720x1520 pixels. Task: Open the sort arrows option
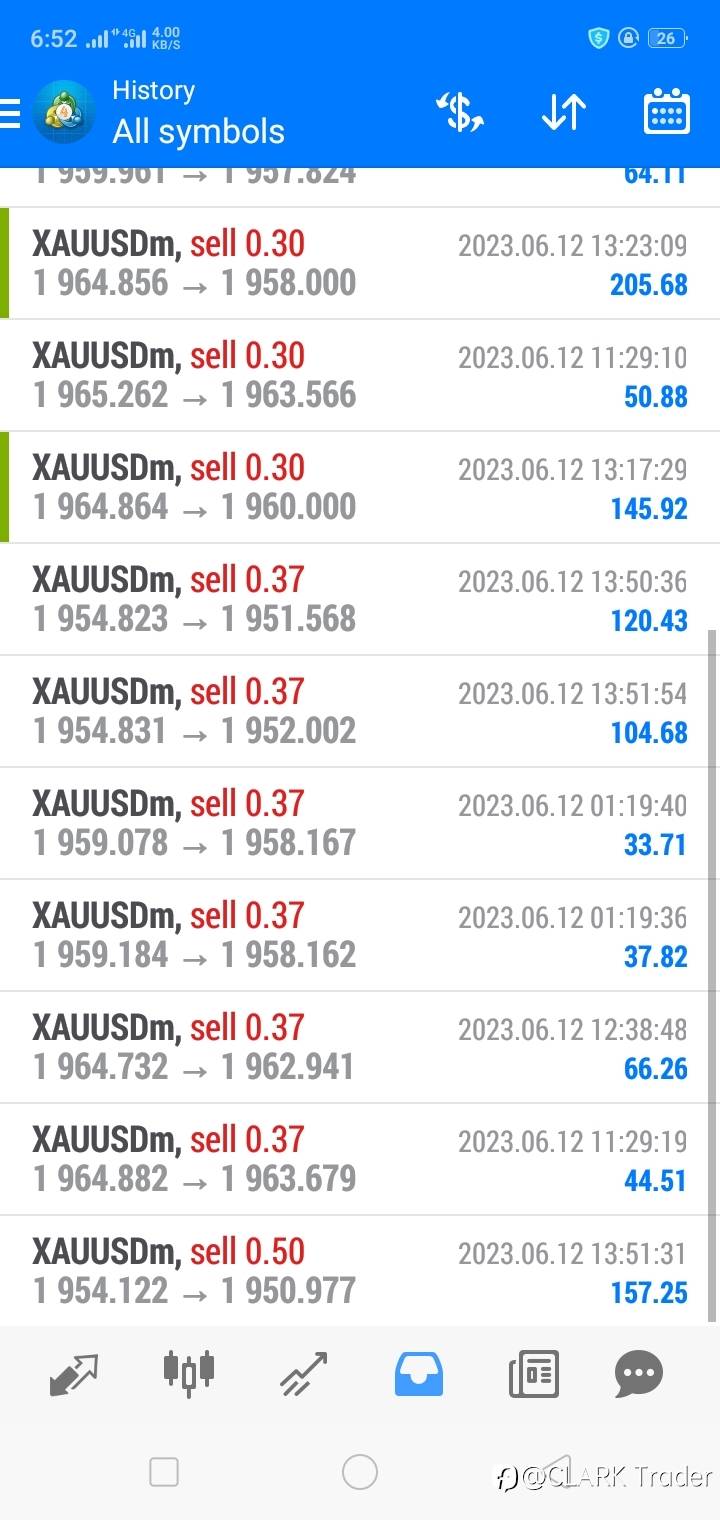coord(563,112)
